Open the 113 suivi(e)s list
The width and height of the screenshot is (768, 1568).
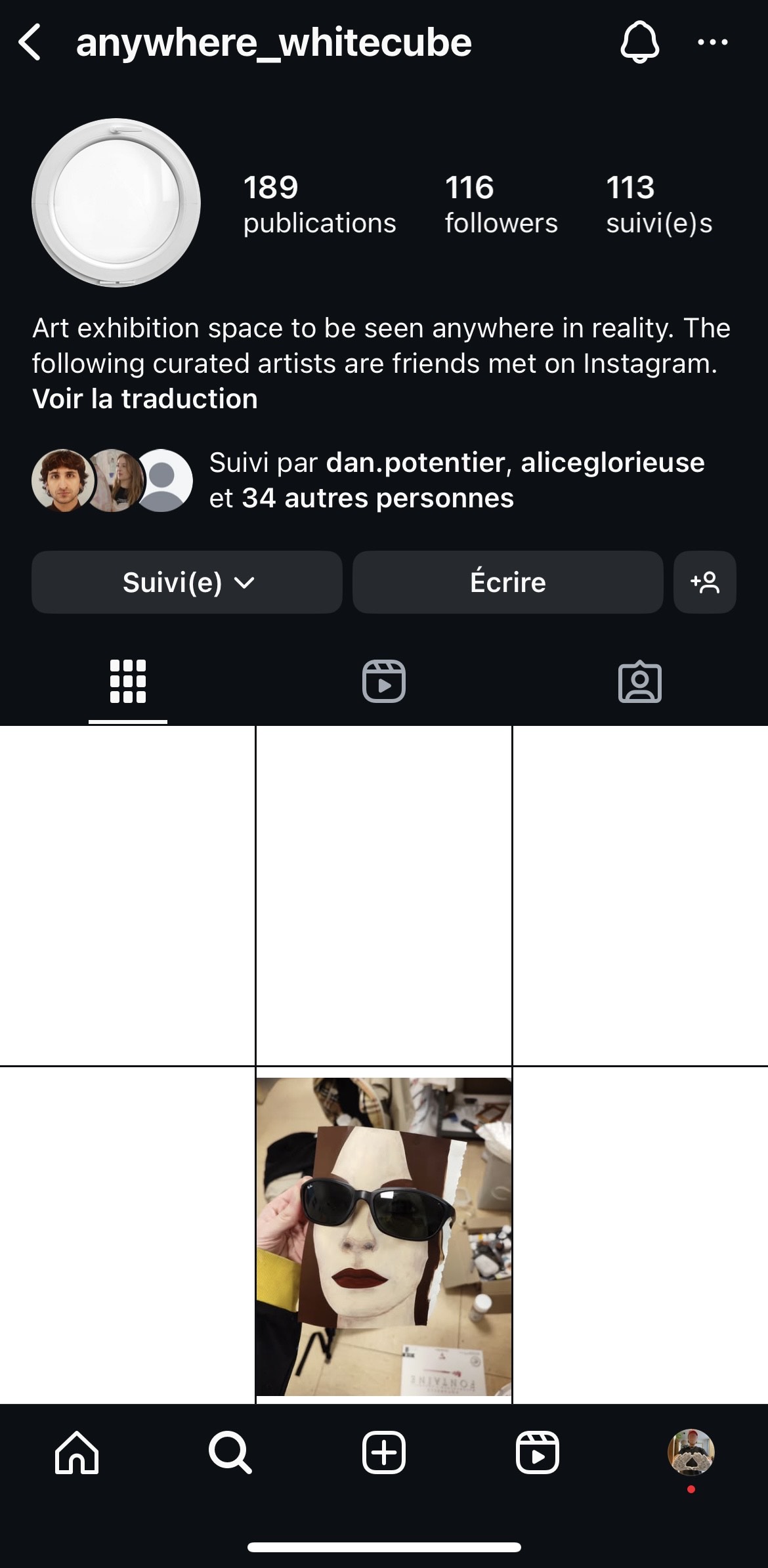click(658, 204)
